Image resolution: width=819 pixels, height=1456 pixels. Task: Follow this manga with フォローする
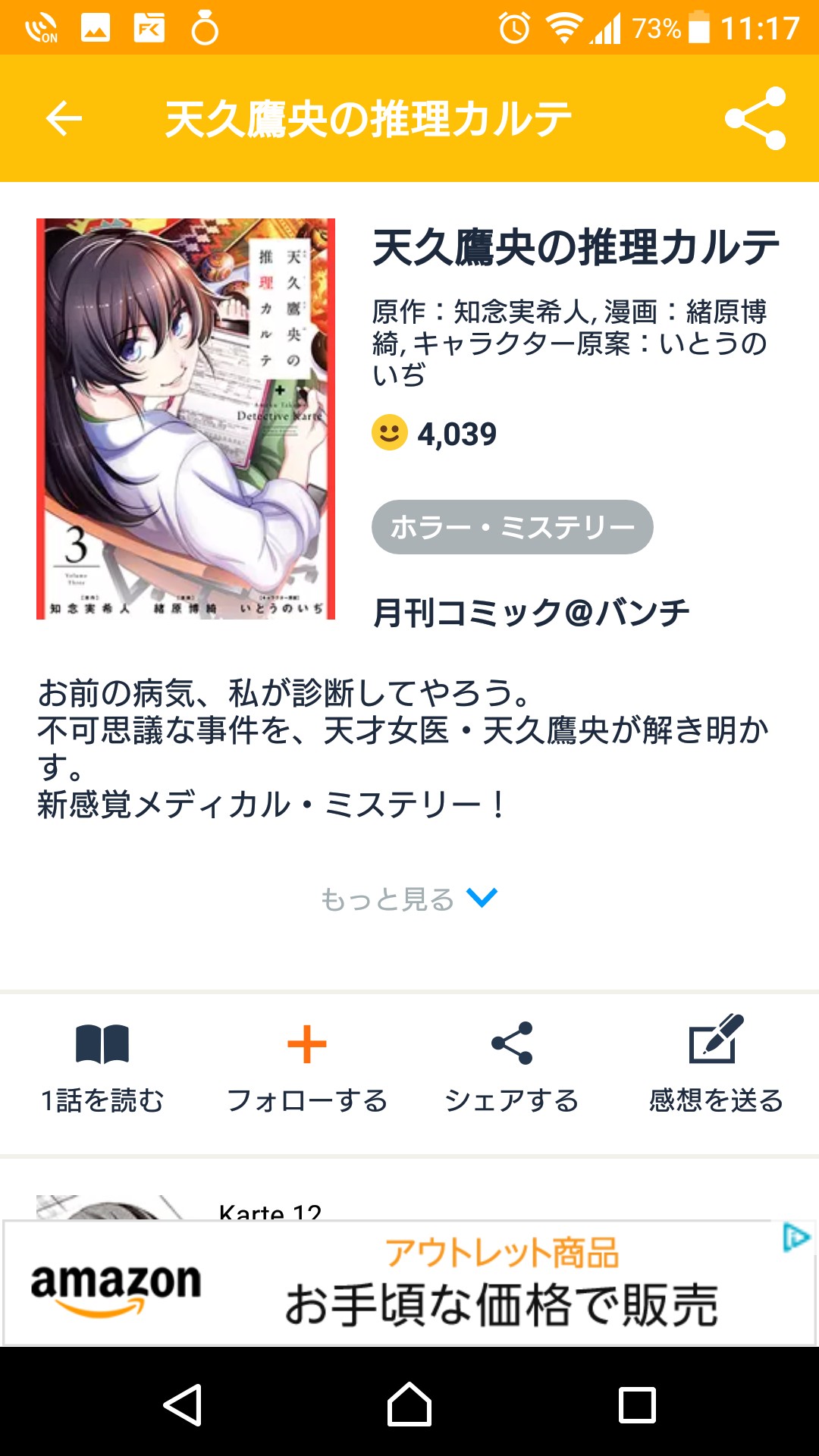[307, 1065]
